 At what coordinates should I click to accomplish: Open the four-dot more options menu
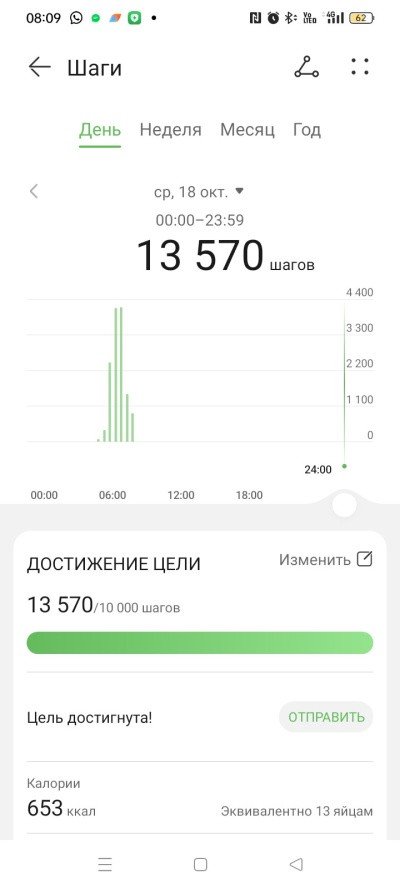[x=360, y=67]
